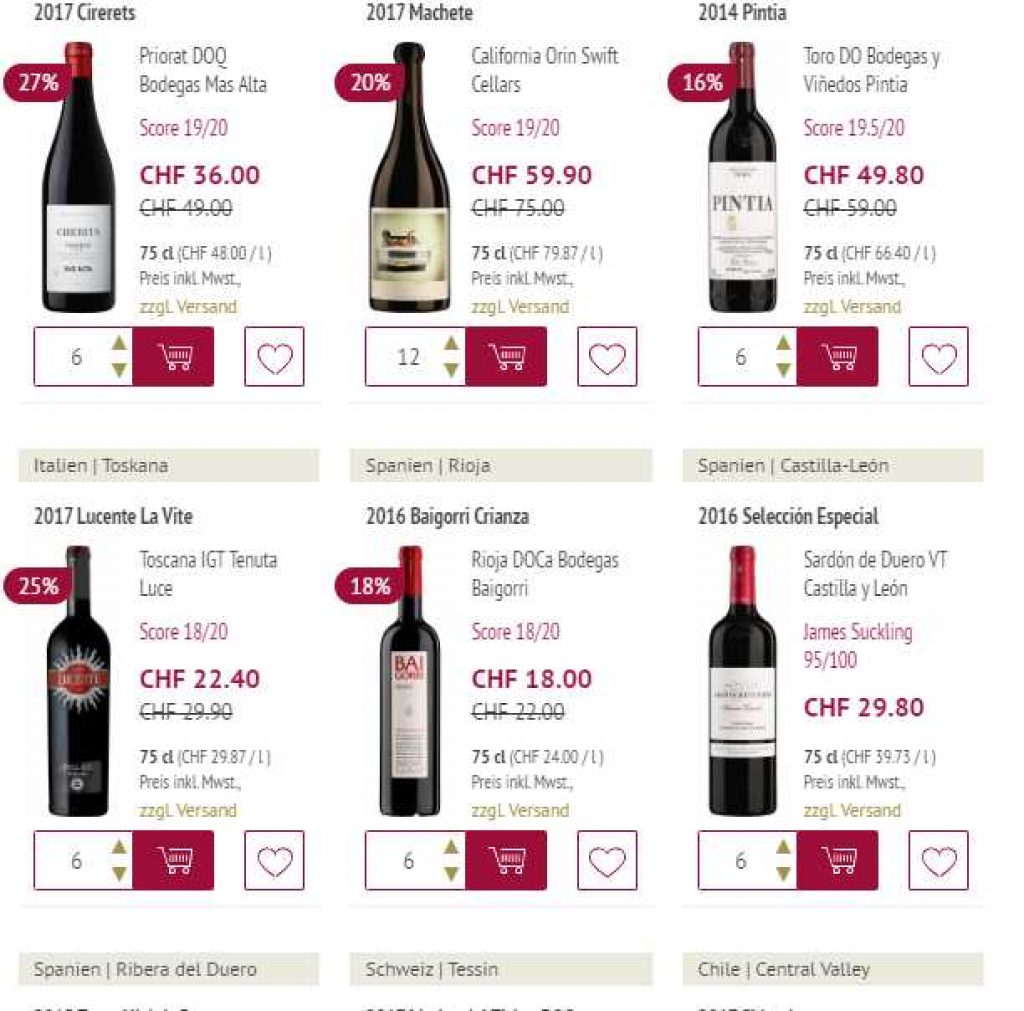The width and height of the screenshot is (1024, 1011).
Task: Add 2017 Lucente La Vite to cart
Action: (174, 861)
